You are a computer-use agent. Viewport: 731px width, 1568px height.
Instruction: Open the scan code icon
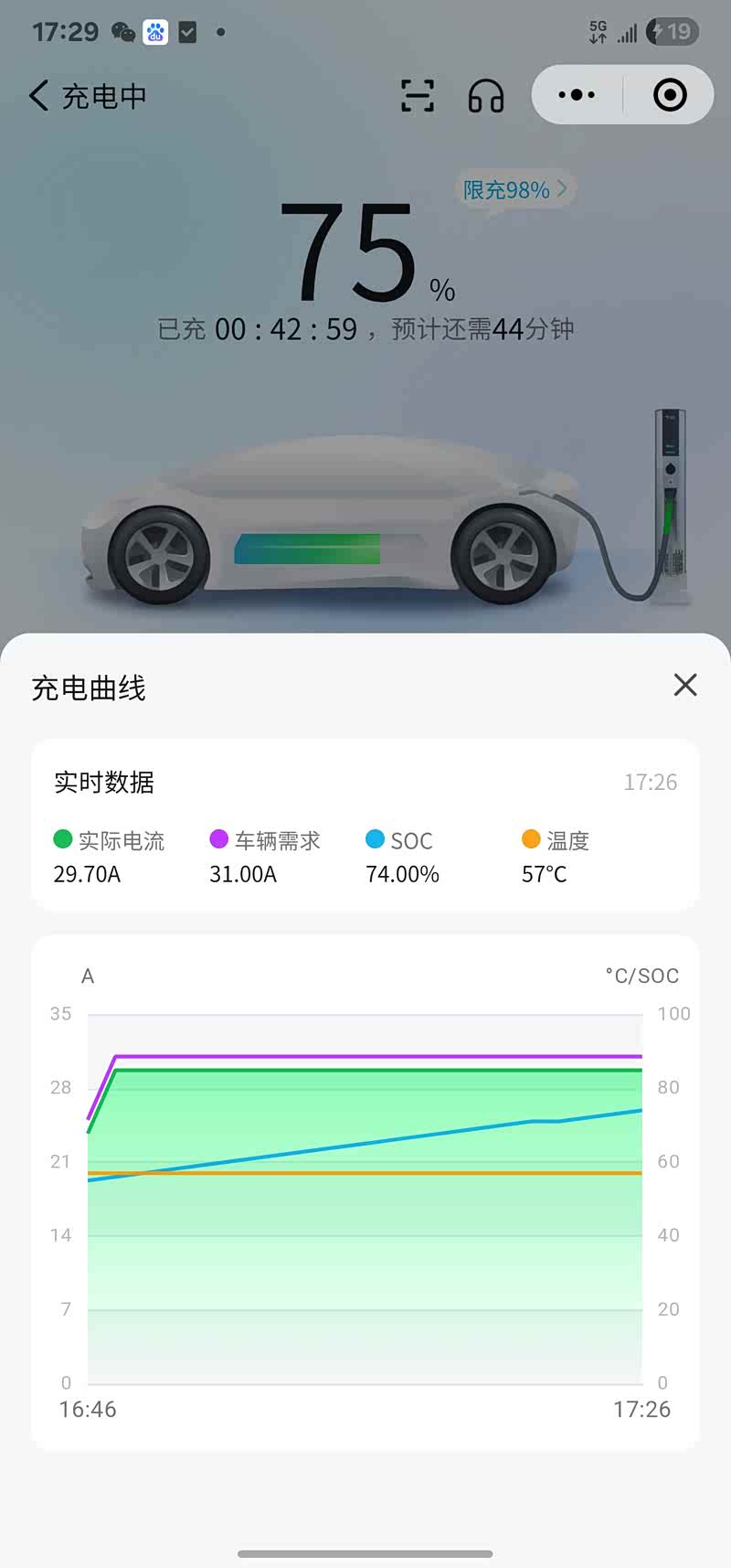click(418, 95)
